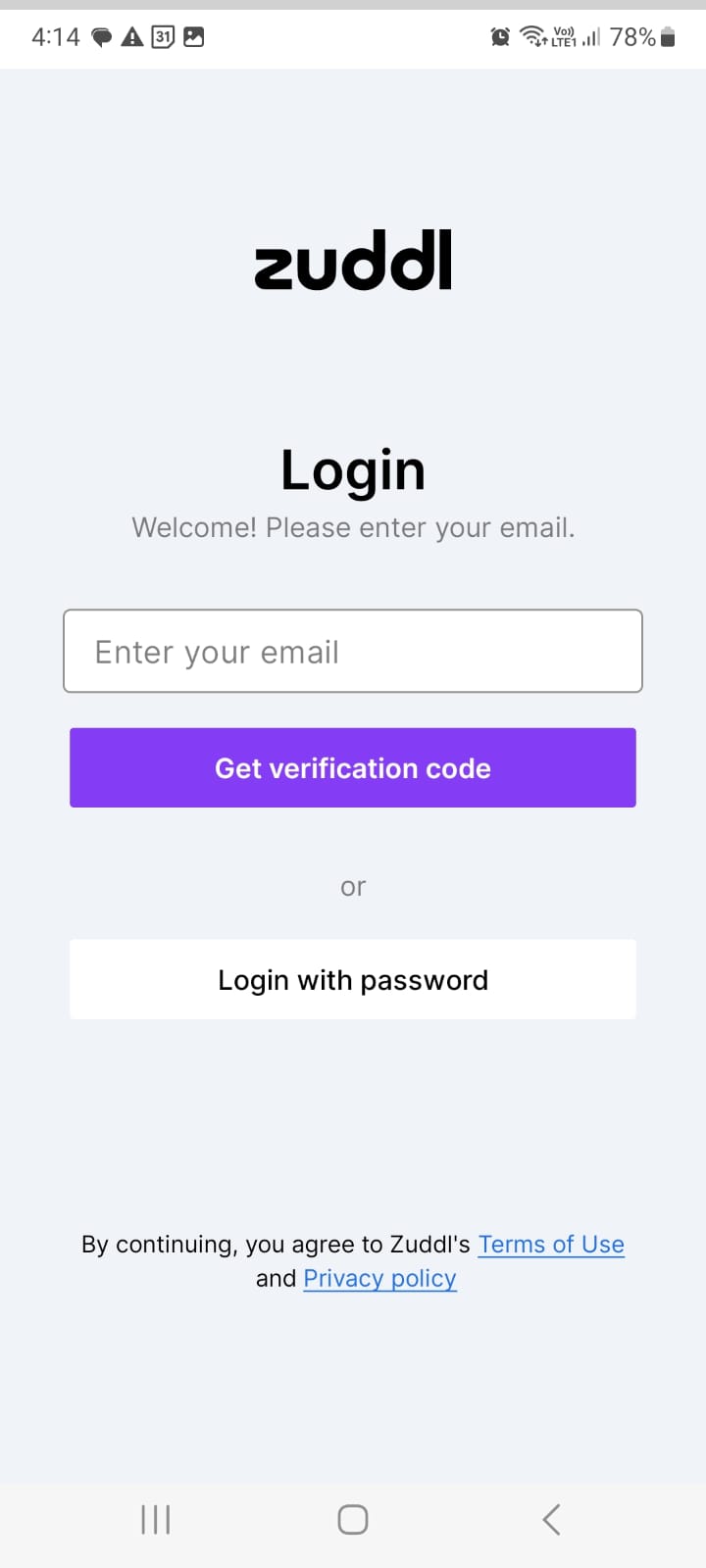The image size is (706, 1568).
Task: Tap the warning notification icon
Action: coord(132,37)
